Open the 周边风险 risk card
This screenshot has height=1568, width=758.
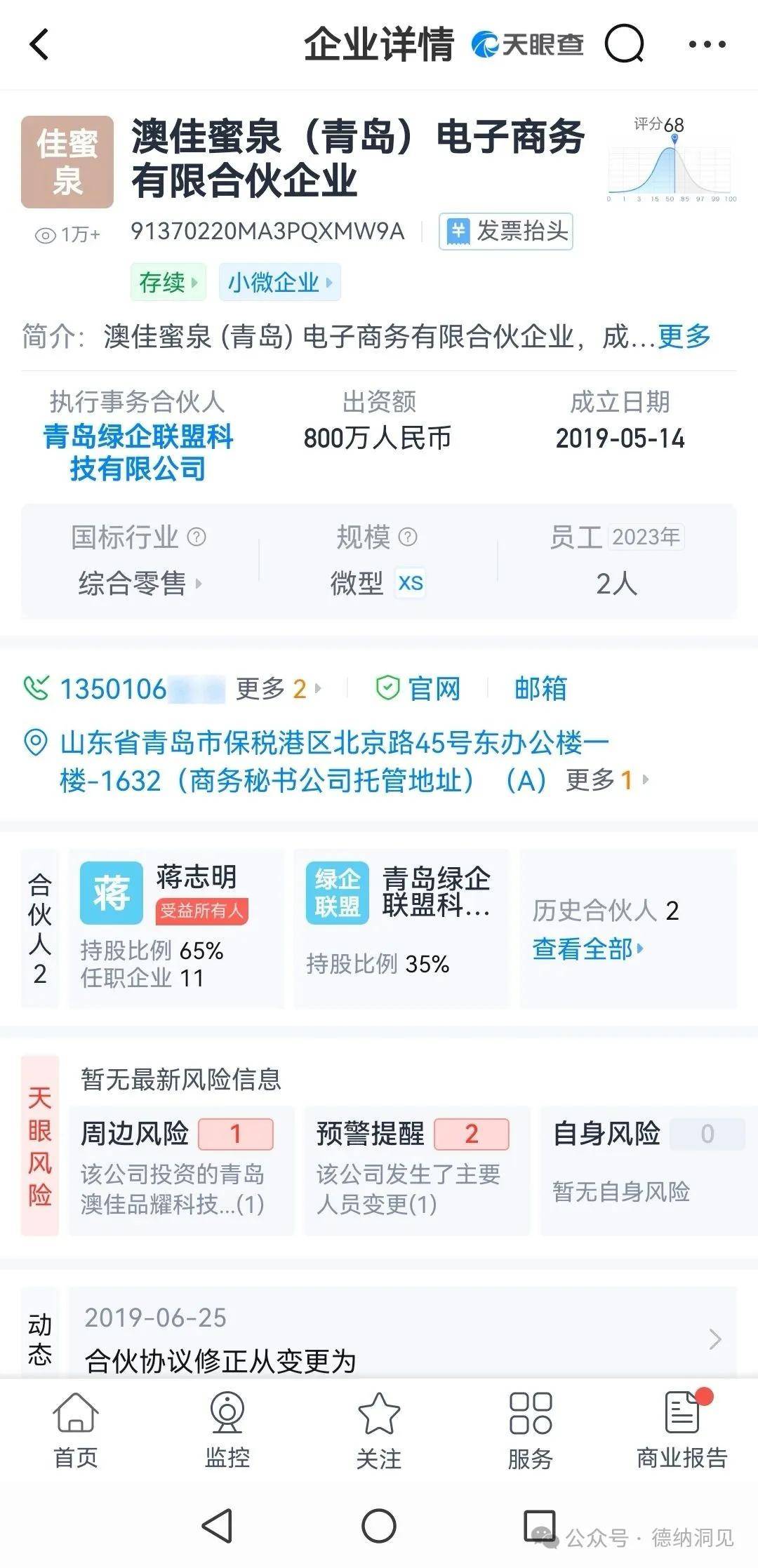coord(181,1170)
